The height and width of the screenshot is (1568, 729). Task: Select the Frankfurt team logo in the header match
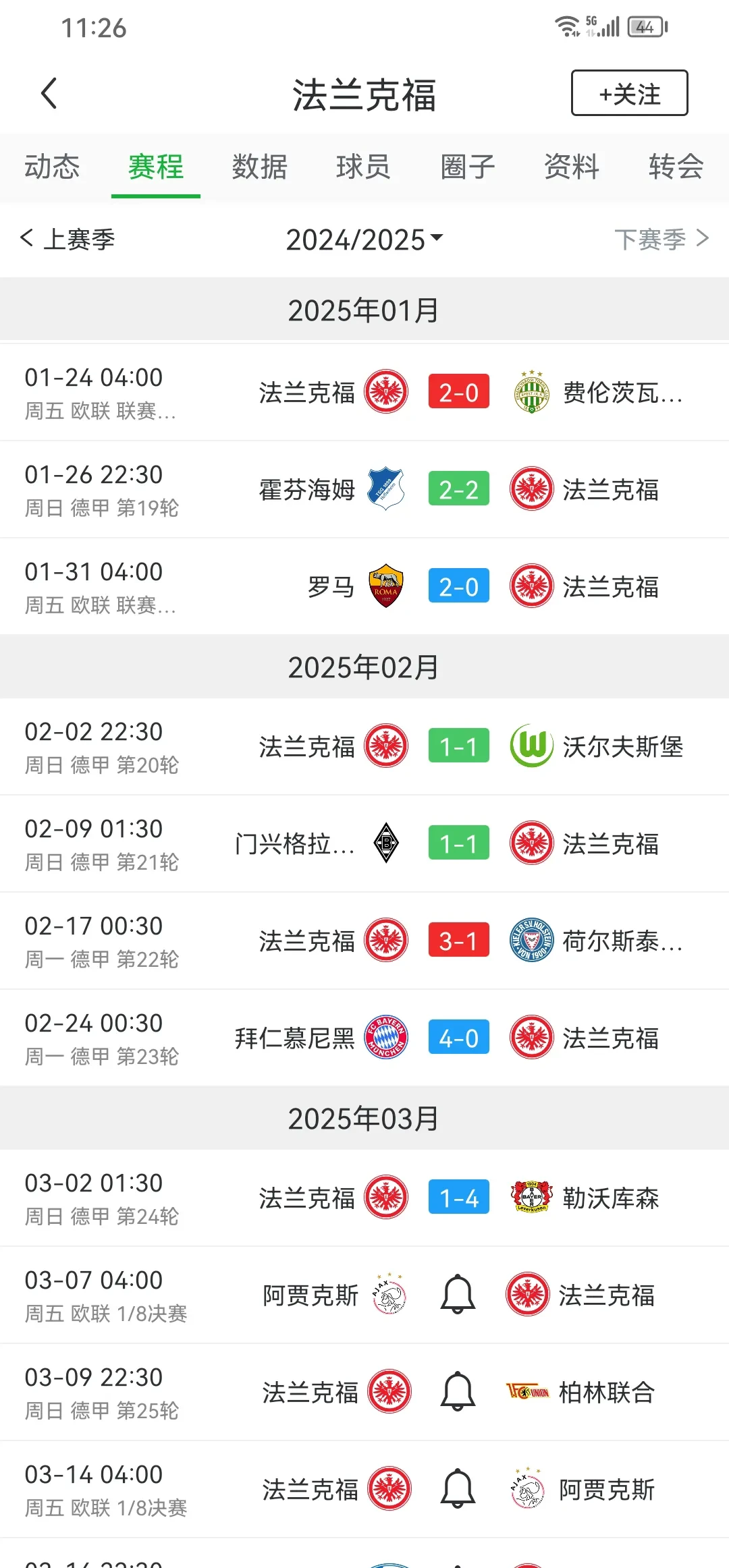click(x=387, y=392)
